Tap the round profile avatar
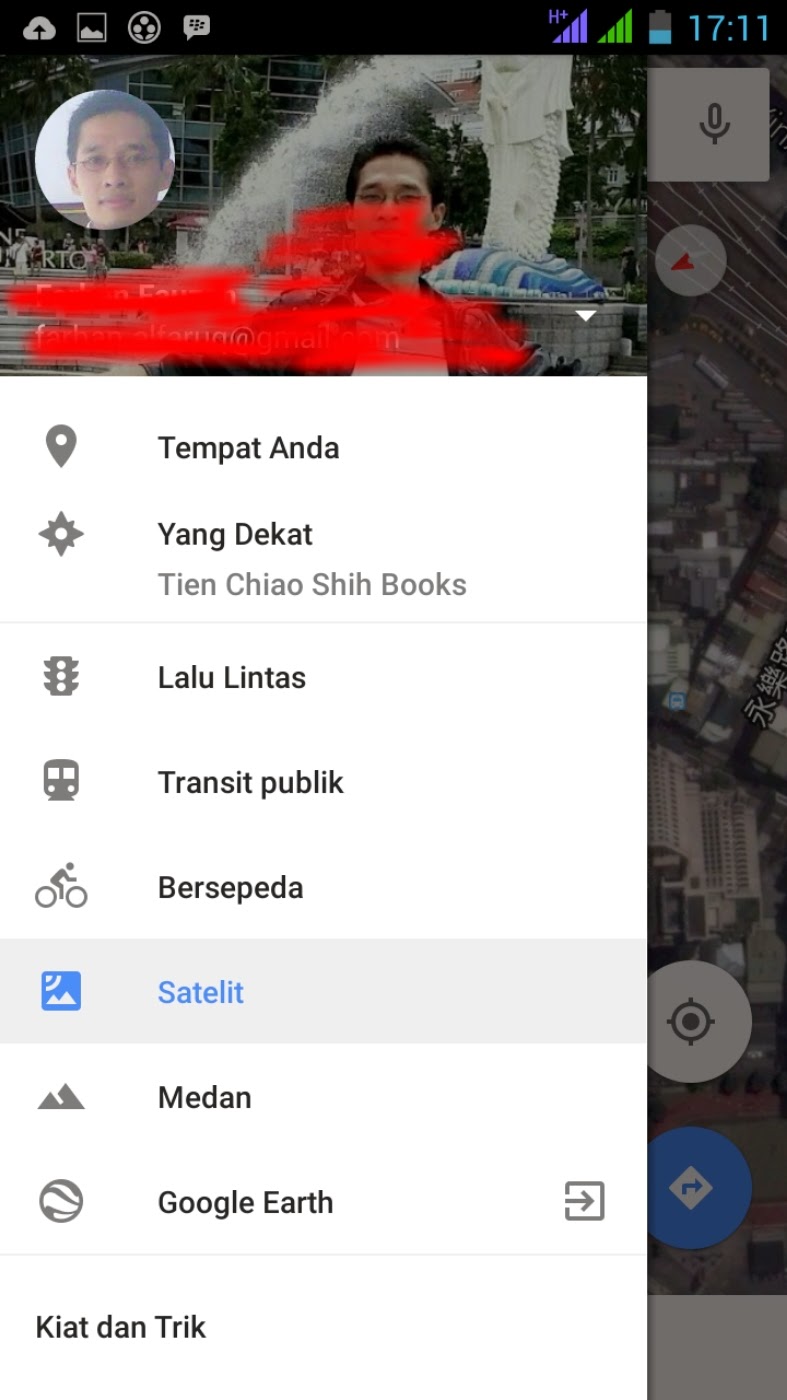 point(105,160)
